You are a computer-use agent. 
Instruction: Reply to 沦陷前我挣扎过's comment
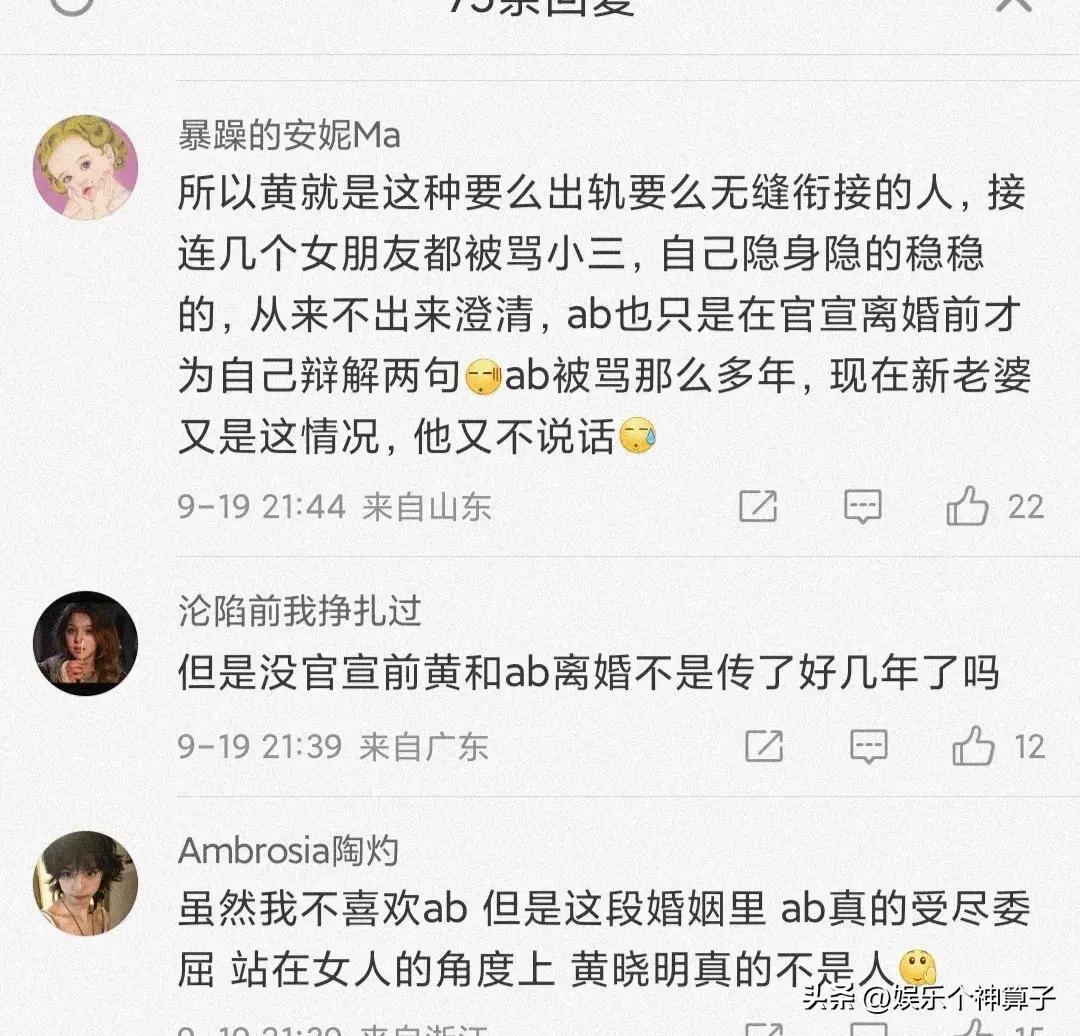868,746
